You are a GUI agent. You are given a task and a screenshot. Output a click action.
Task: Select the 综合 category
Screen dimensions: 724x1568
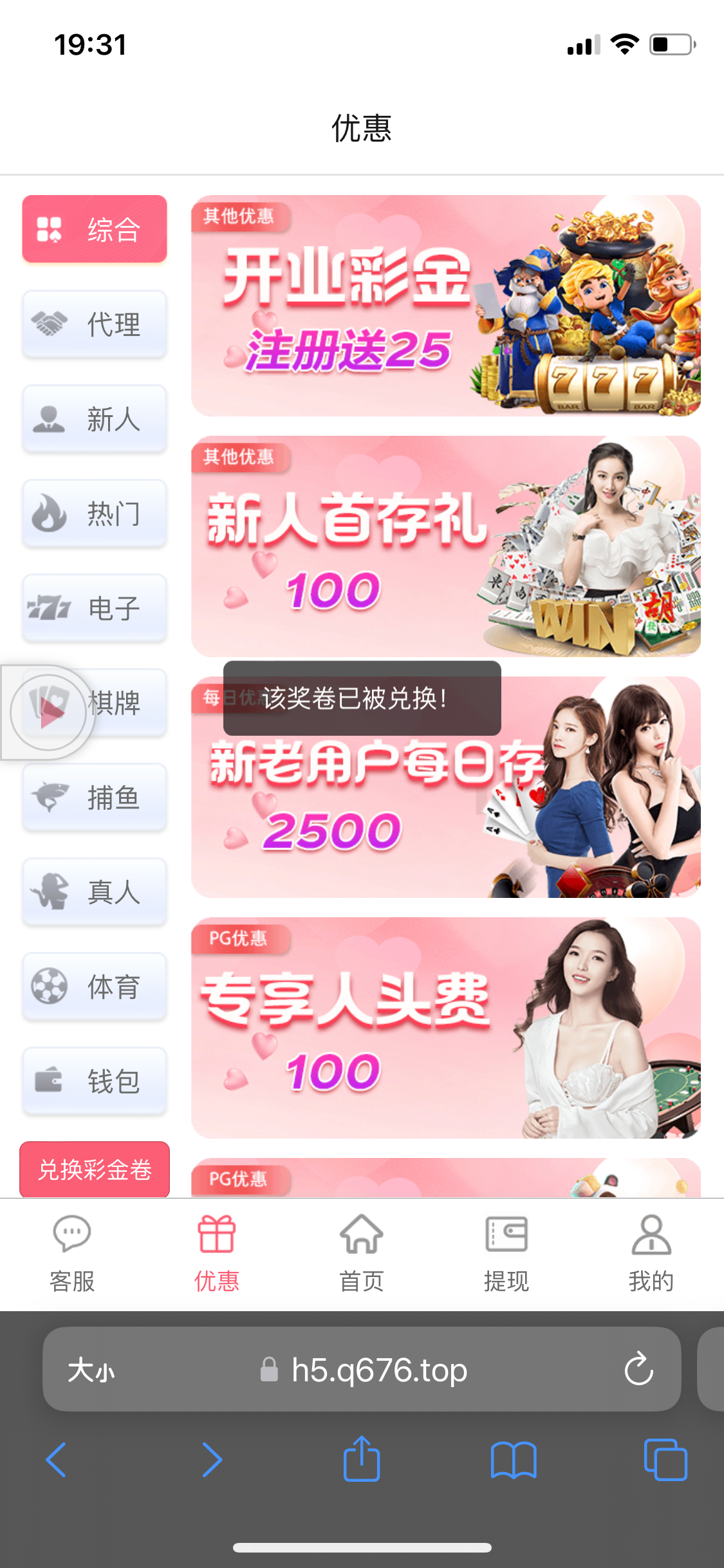(x=95, y=229)
